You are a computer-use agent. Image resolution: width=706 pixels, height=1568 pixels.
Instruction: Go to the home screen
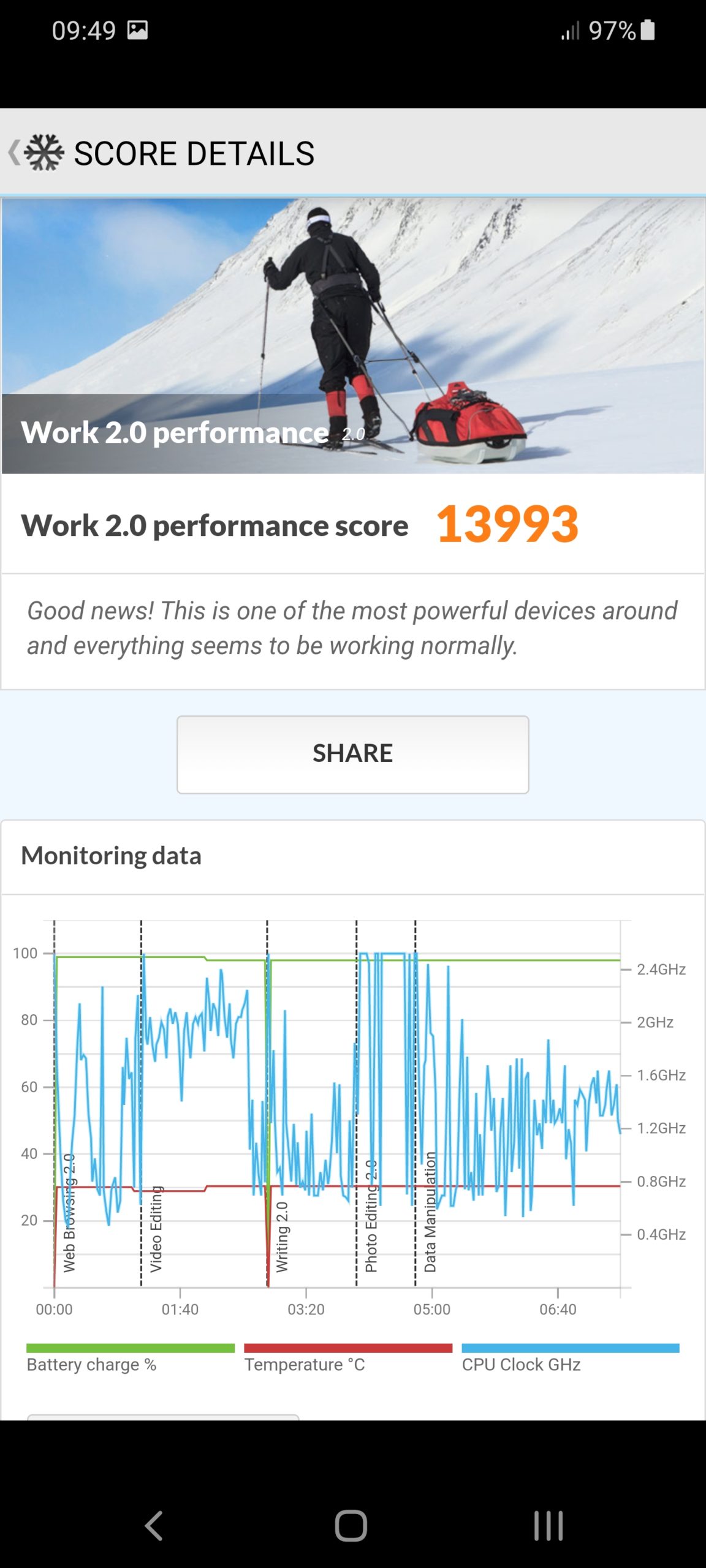pos(351,1525)
